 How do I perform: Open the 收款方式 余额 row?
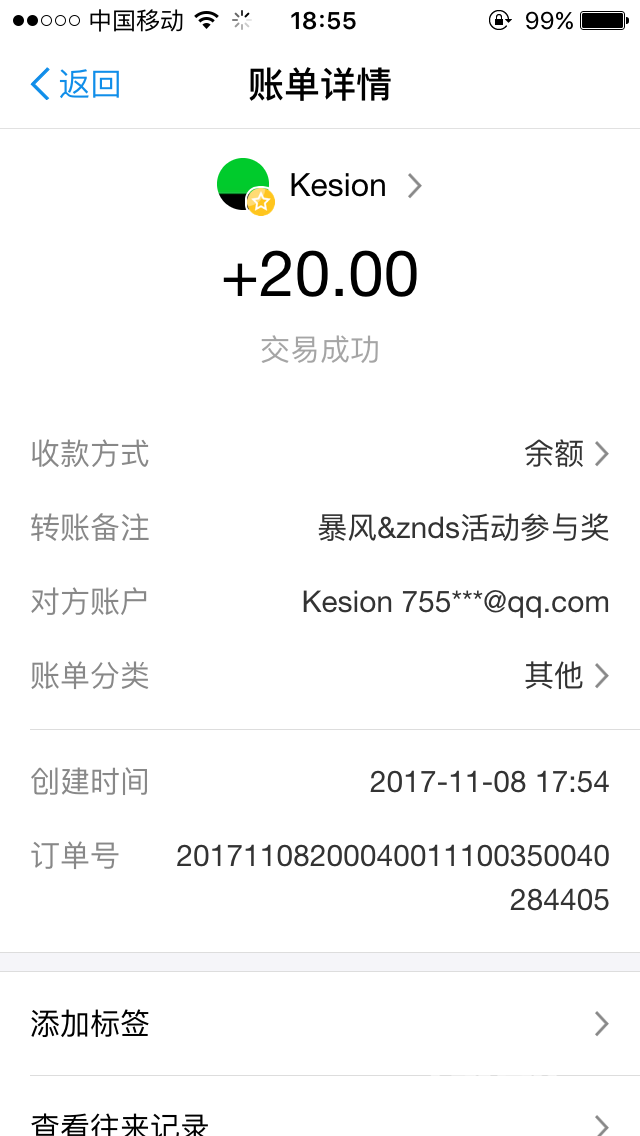[320, 454]
